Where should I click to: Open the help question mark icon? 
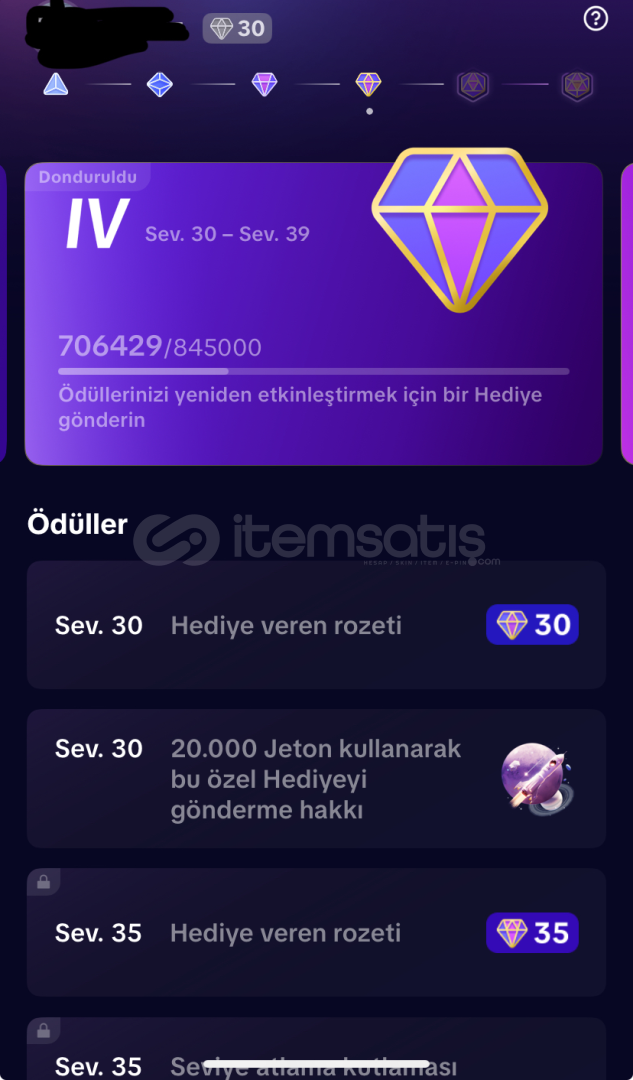[595, 19]
